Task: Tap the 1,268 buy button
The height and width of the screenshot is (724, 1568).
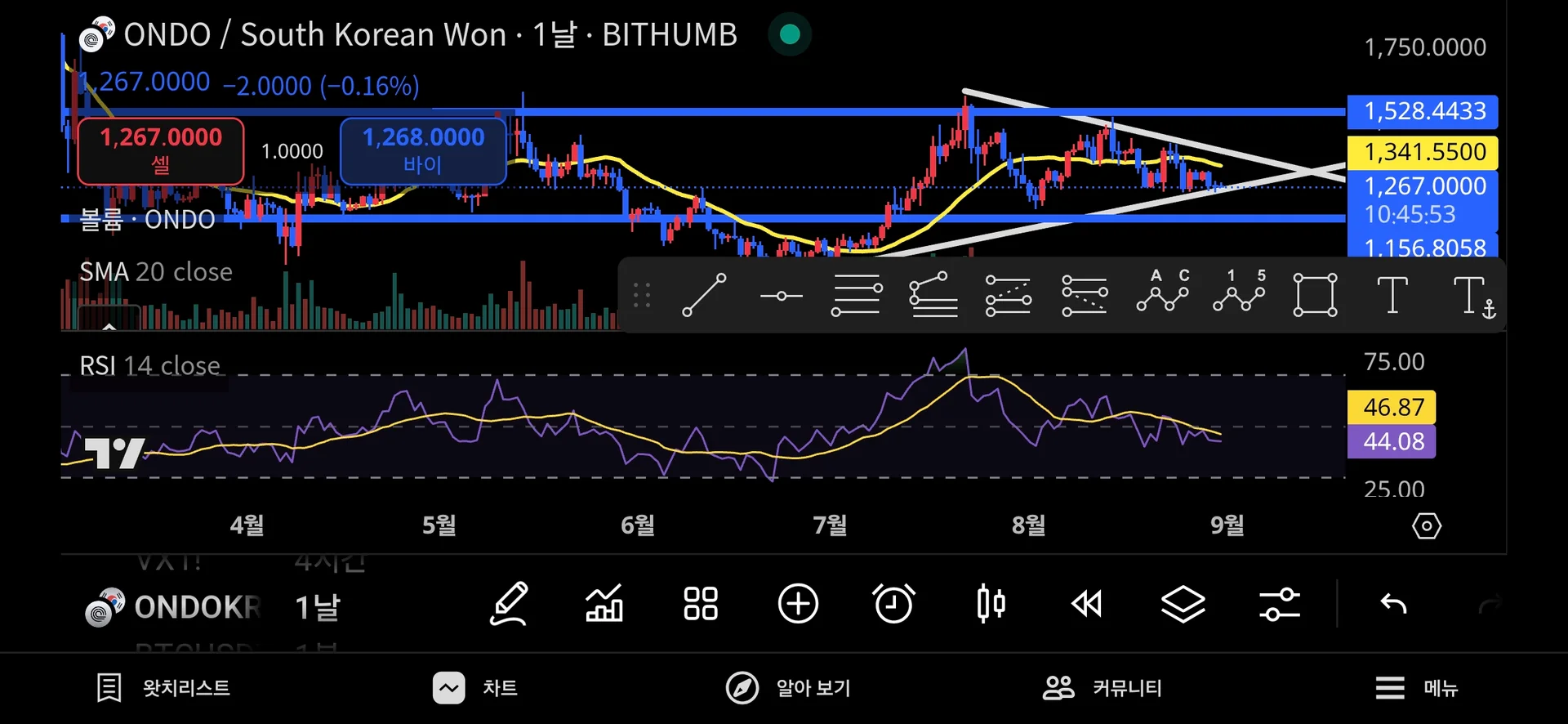Action: pos(423,150)
